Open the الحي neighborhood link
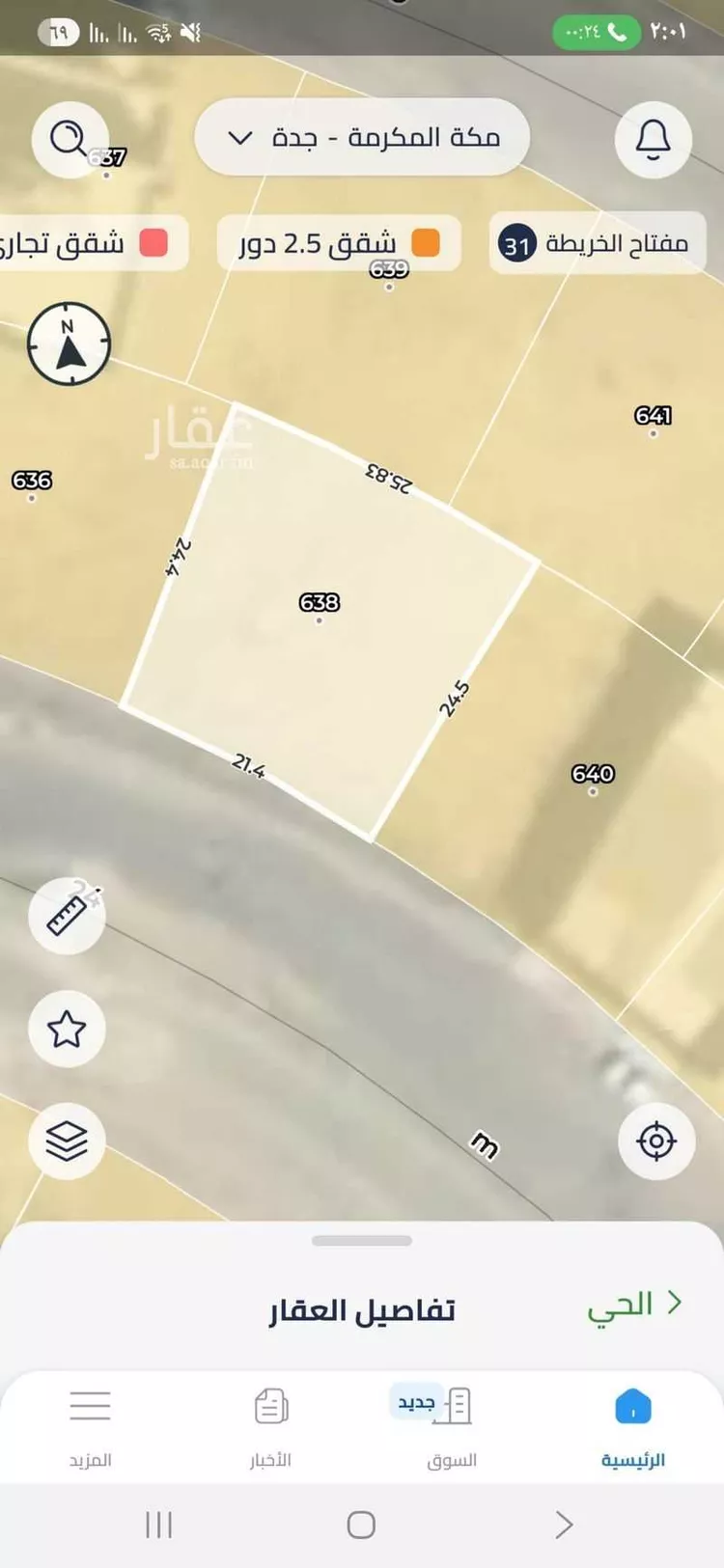724x1568 pixels. coord(633,1307)
